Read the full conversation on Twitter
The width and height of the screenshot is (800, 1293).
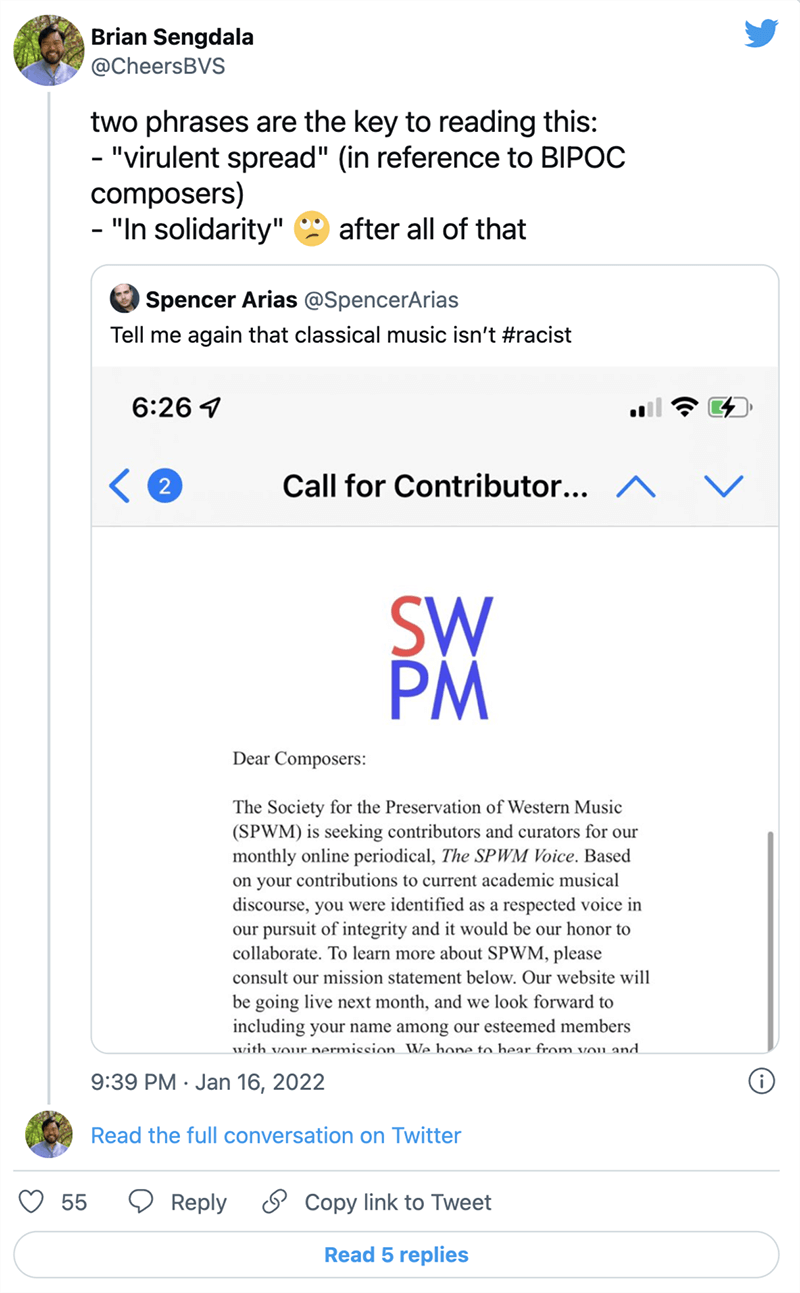[276, 1135]
